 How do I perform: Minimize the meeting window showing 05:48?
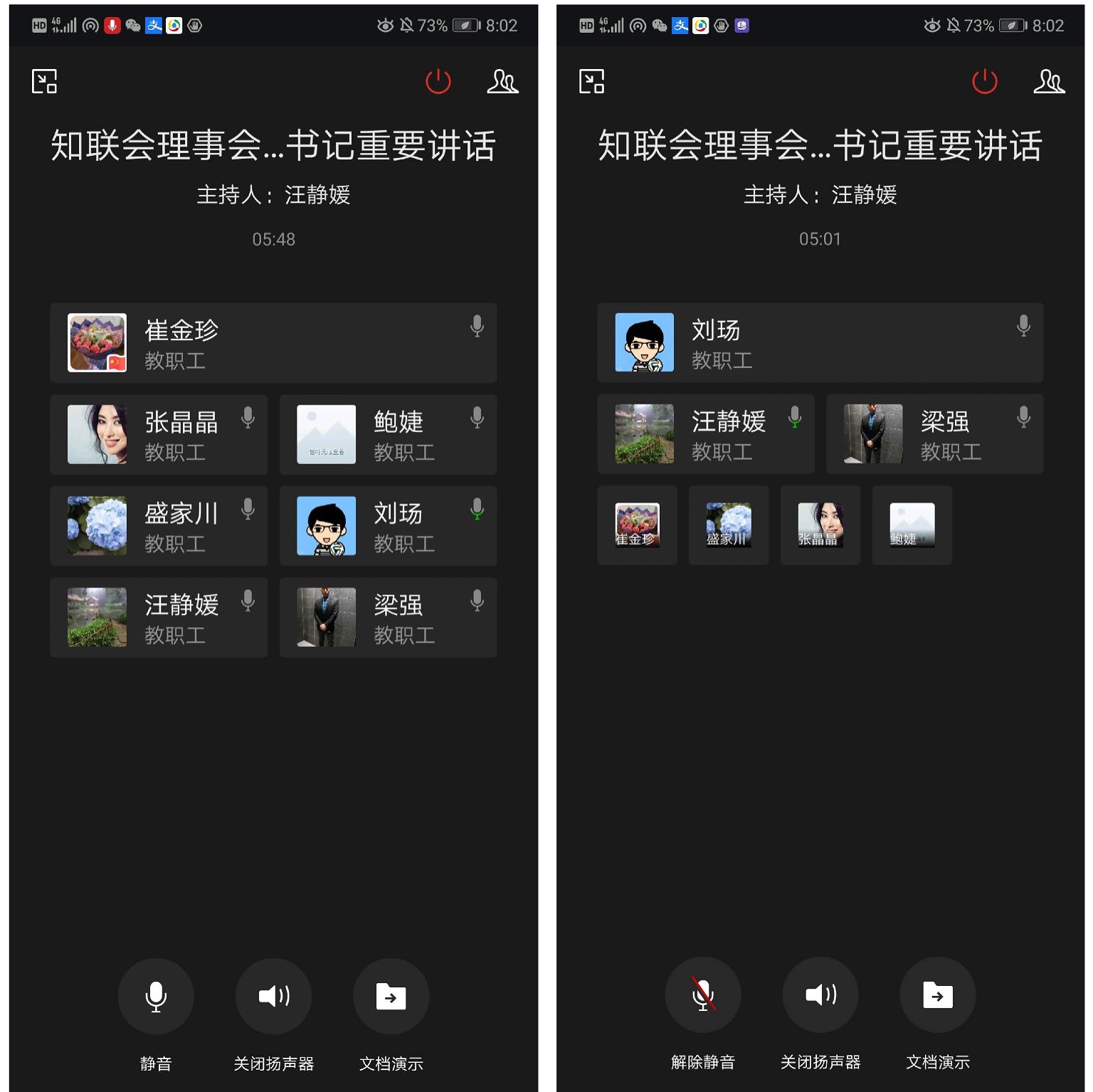(x=44, y=81)
